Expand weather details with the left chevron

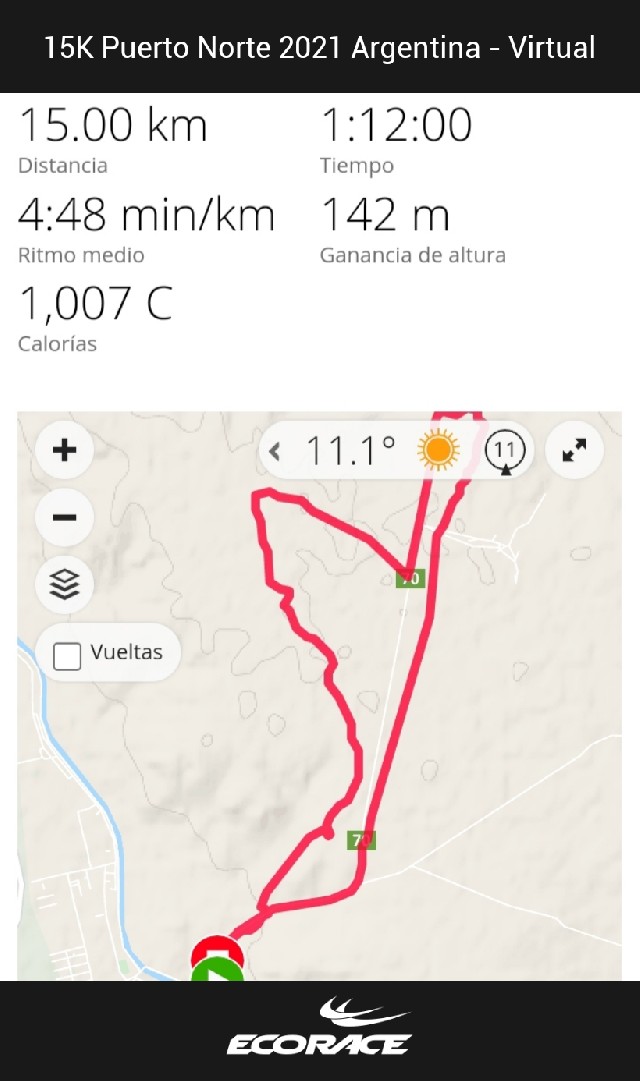pyautogui.click(x=276, y=451)
